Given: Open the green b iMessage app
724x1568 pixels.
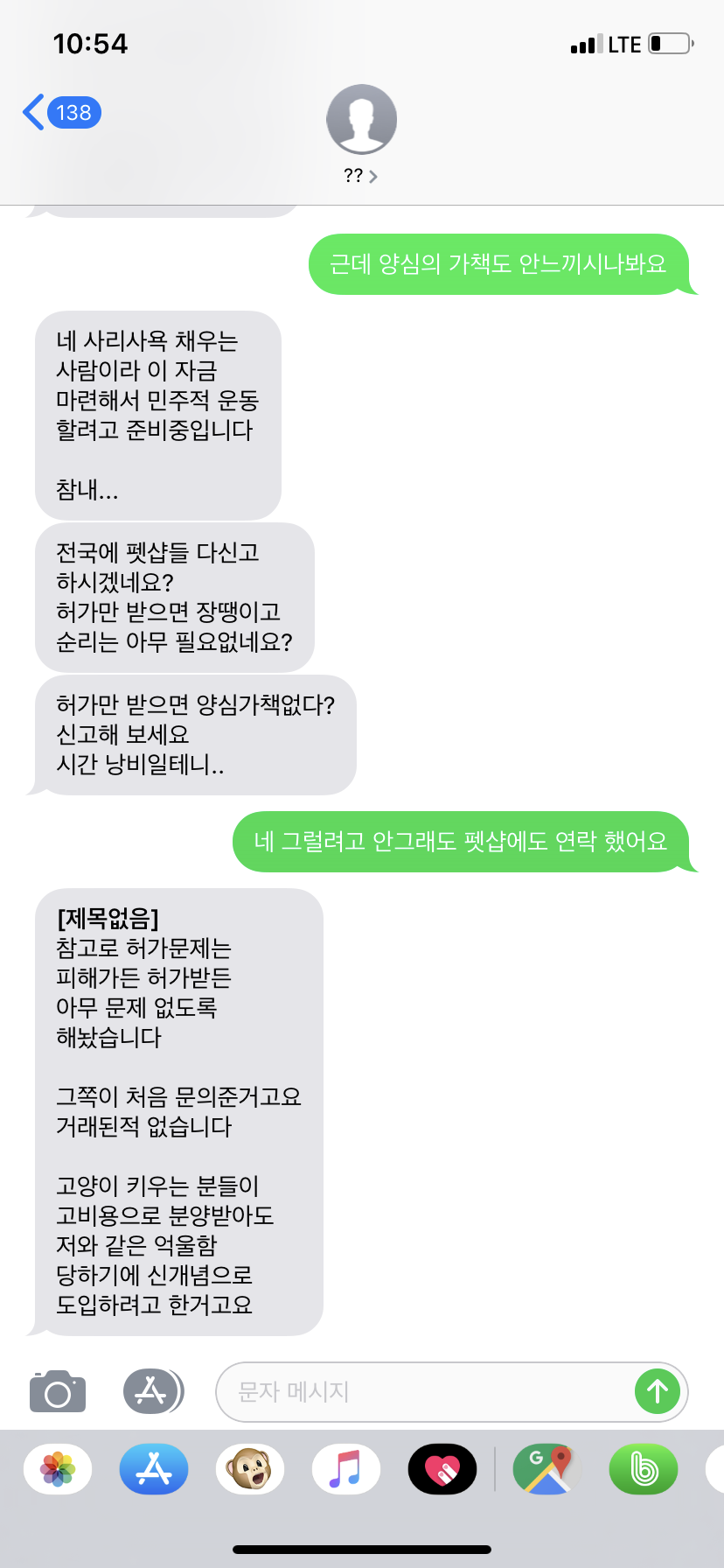Looking at the screenshot, I should click(x=644, y=1468).
